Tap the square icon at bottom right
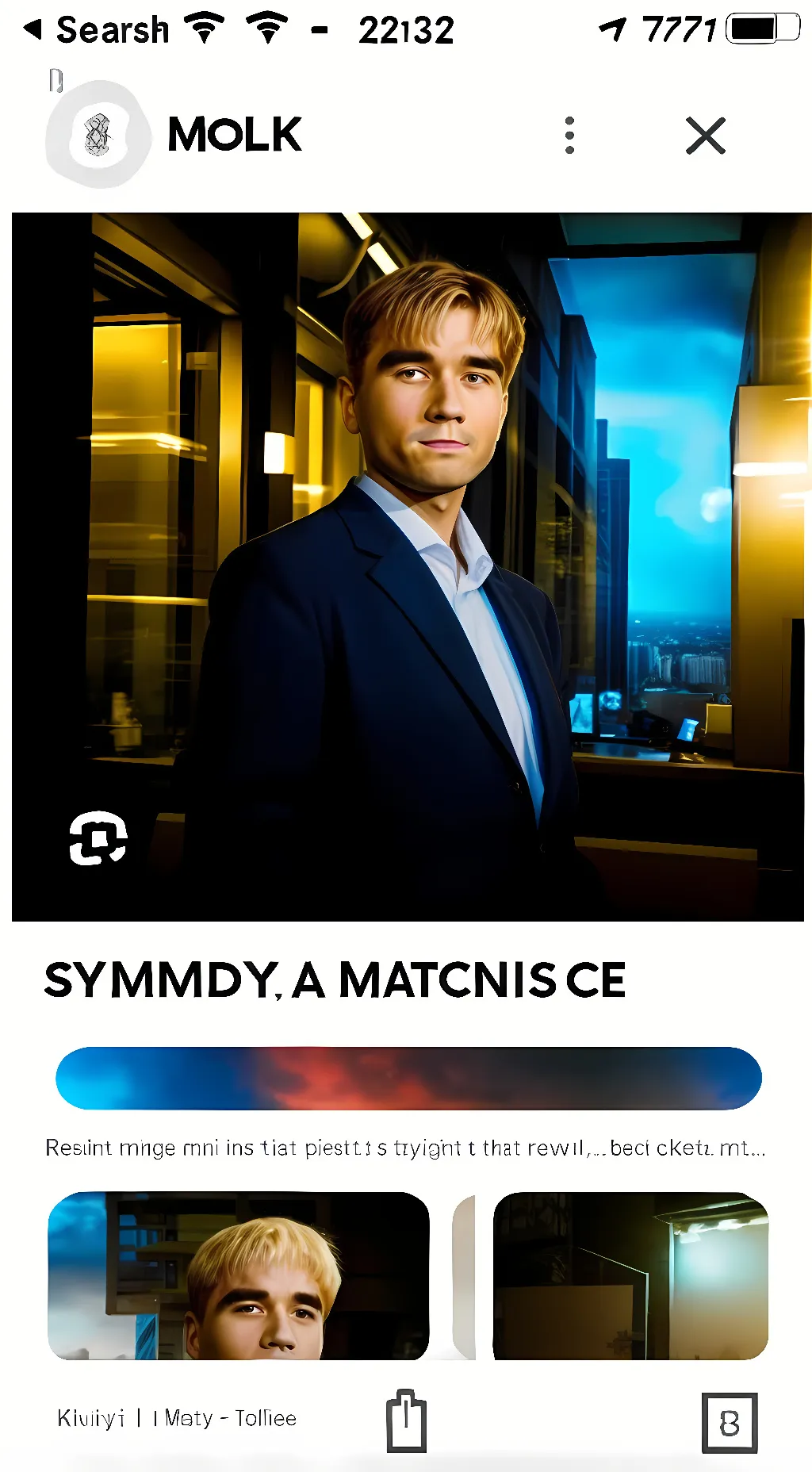This screenshot has width=812, height=1472. pyautogui.click(x=730, y=1423)
